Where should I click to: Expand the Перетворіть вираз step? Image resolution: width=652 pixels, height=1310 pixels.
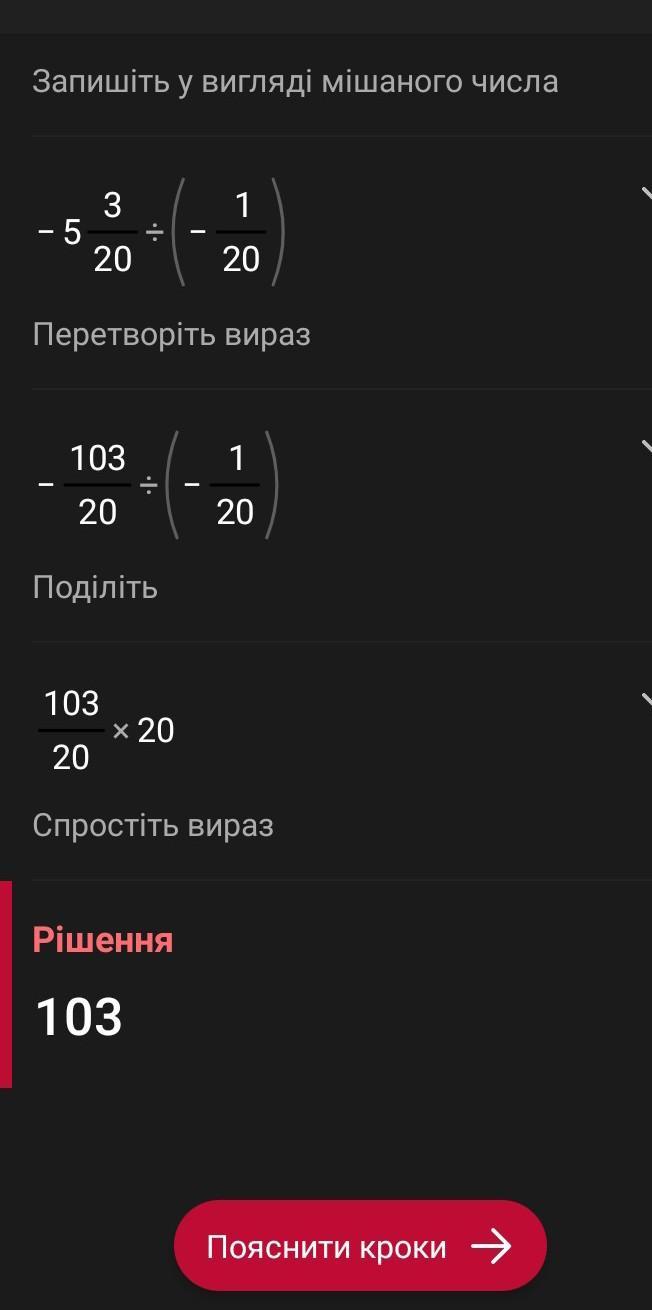click(x=645, y=192)
